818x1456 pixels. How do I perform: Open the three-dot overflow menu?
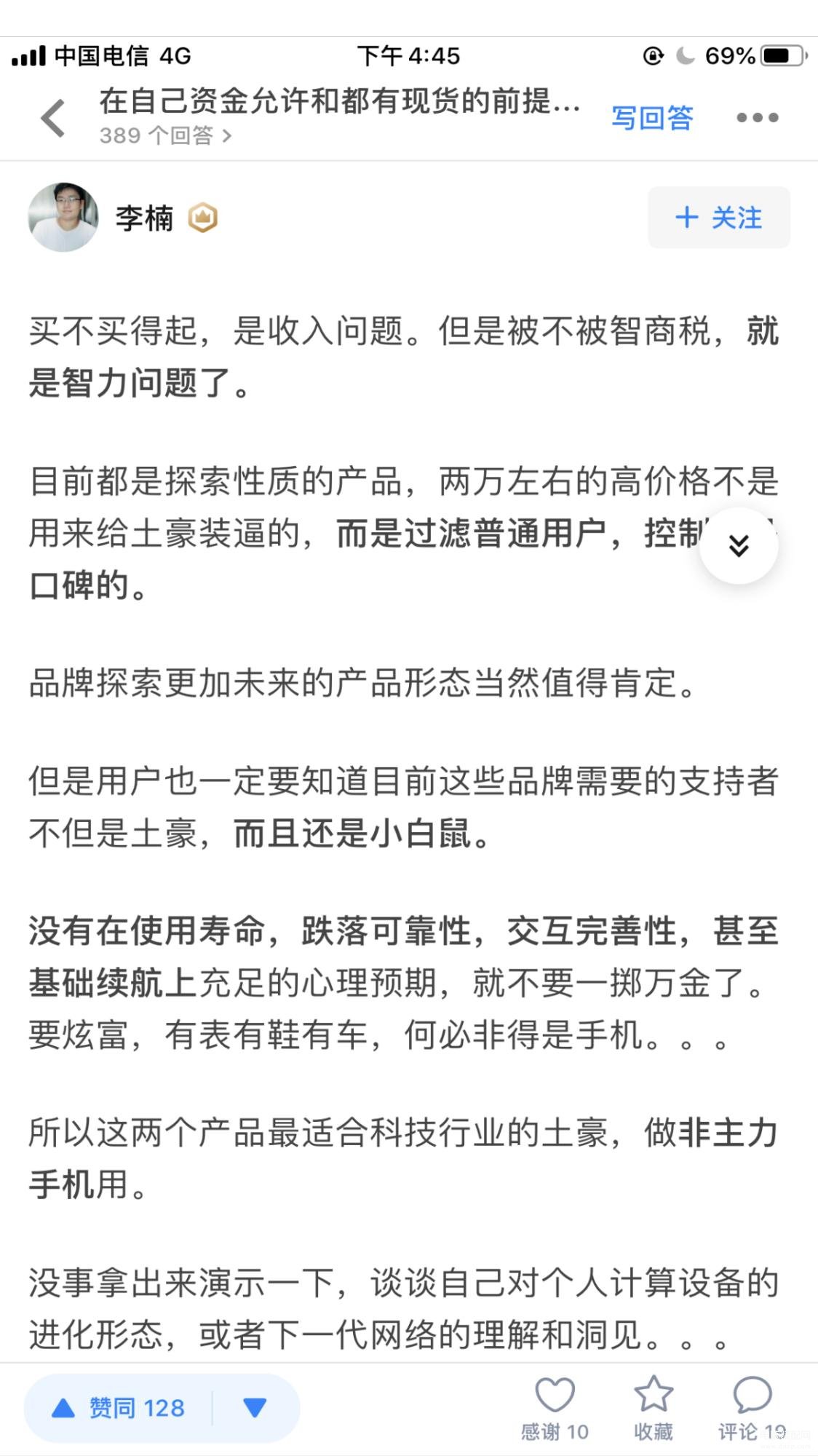[x=757, y=117]
